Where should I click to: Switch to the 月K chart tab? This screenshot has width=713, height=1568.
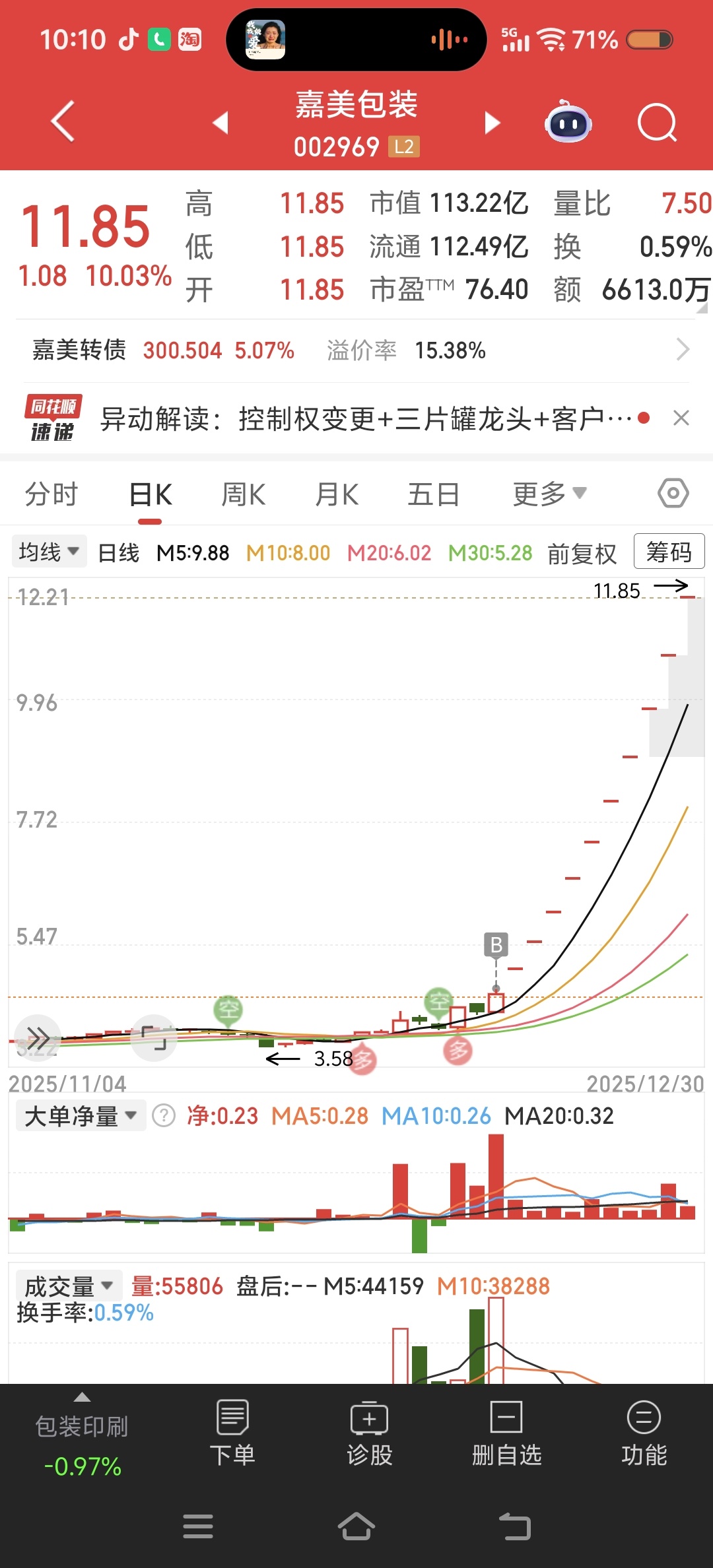click(337, 494)
